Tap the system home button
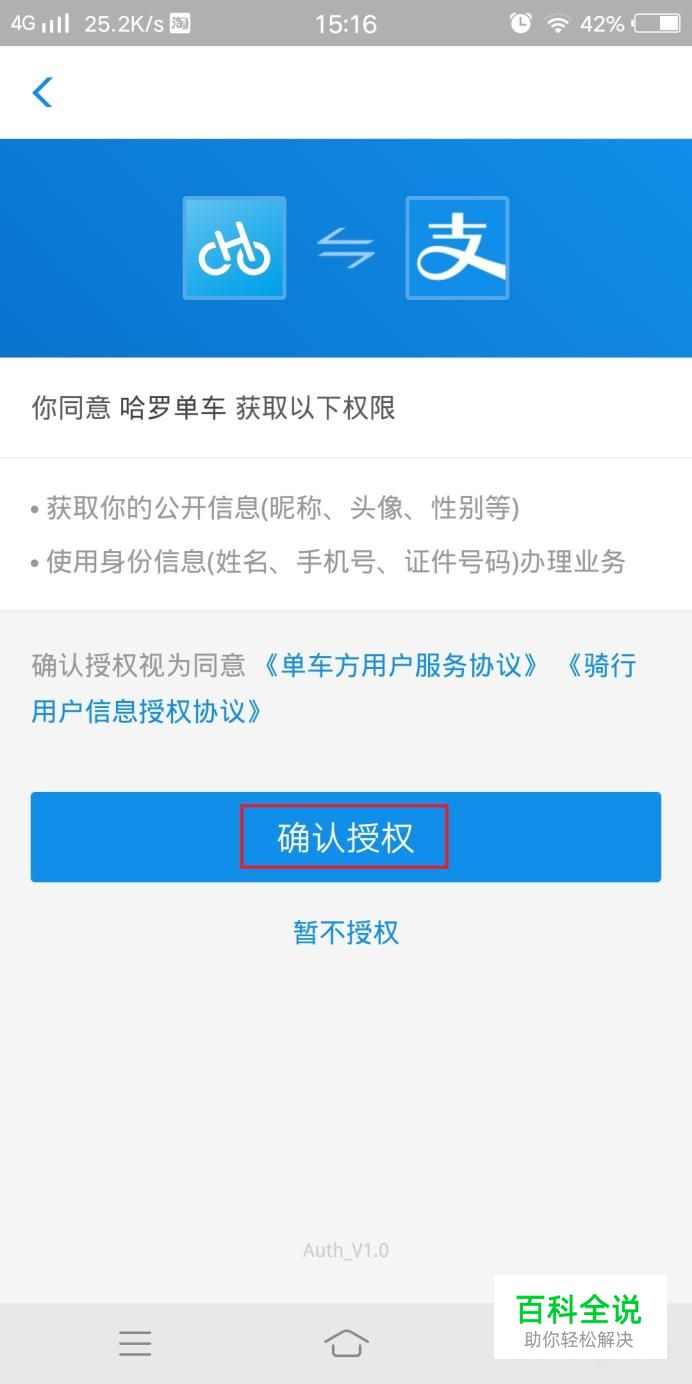This screenshot has width=692, height=1384. tap(346, 1342)
